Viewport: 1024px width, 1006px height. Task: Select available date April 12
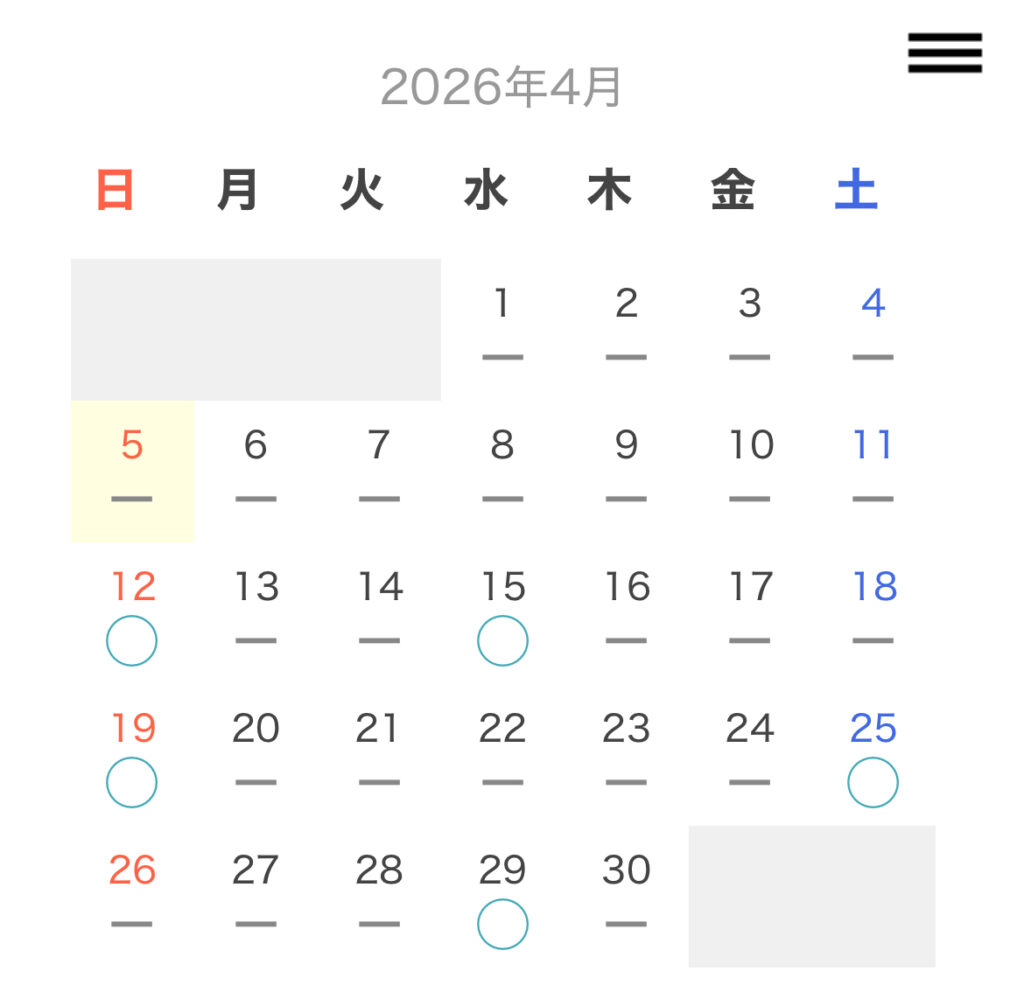pyautogui.click(x=132, y=614)
